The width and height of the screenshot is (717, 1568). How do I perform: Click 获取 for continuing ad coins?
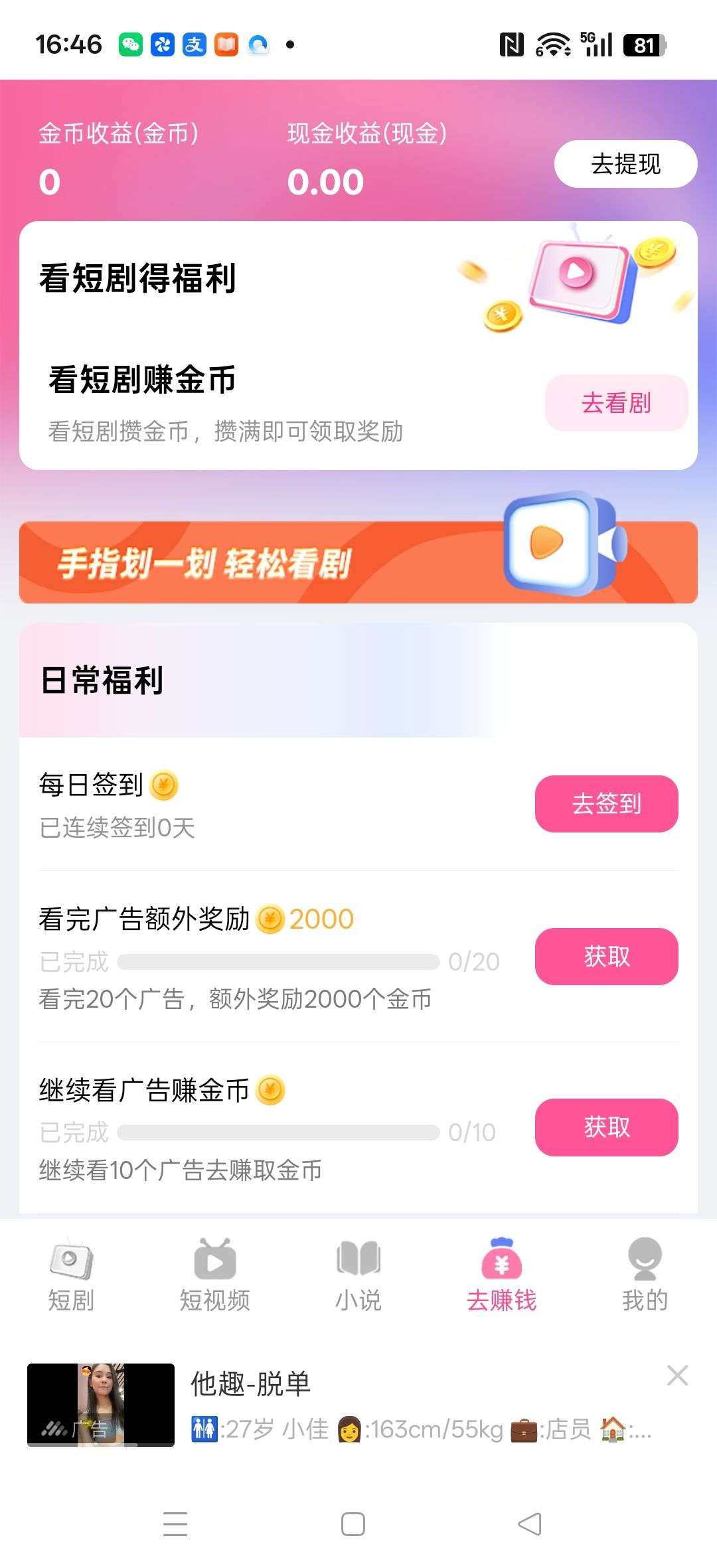tap(605, 1127)
